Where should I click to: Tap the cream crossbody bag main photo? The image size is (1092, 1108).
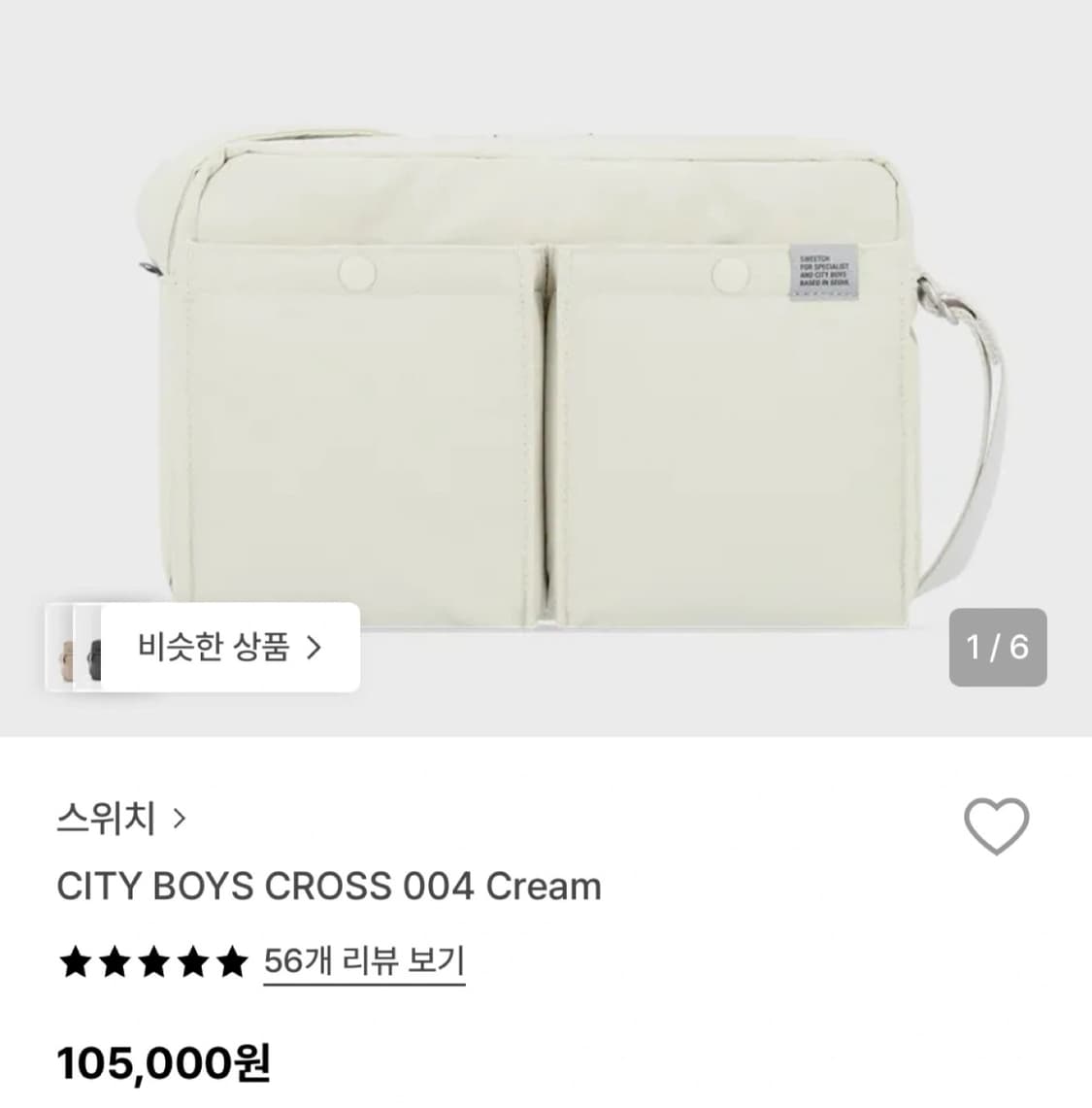tap(544, 369)
